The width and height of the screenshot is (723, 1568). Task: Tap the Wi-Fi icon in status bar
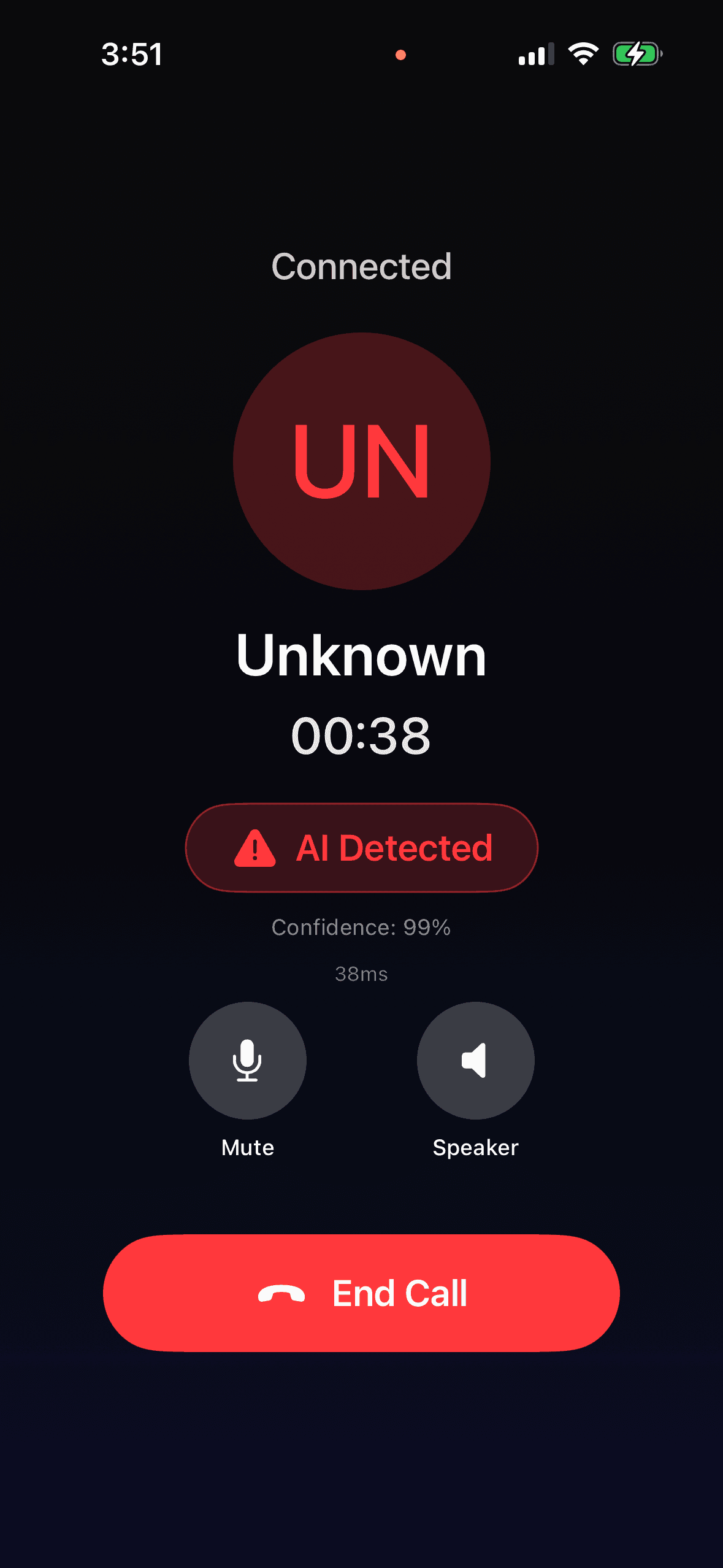[x=583, y=54]
